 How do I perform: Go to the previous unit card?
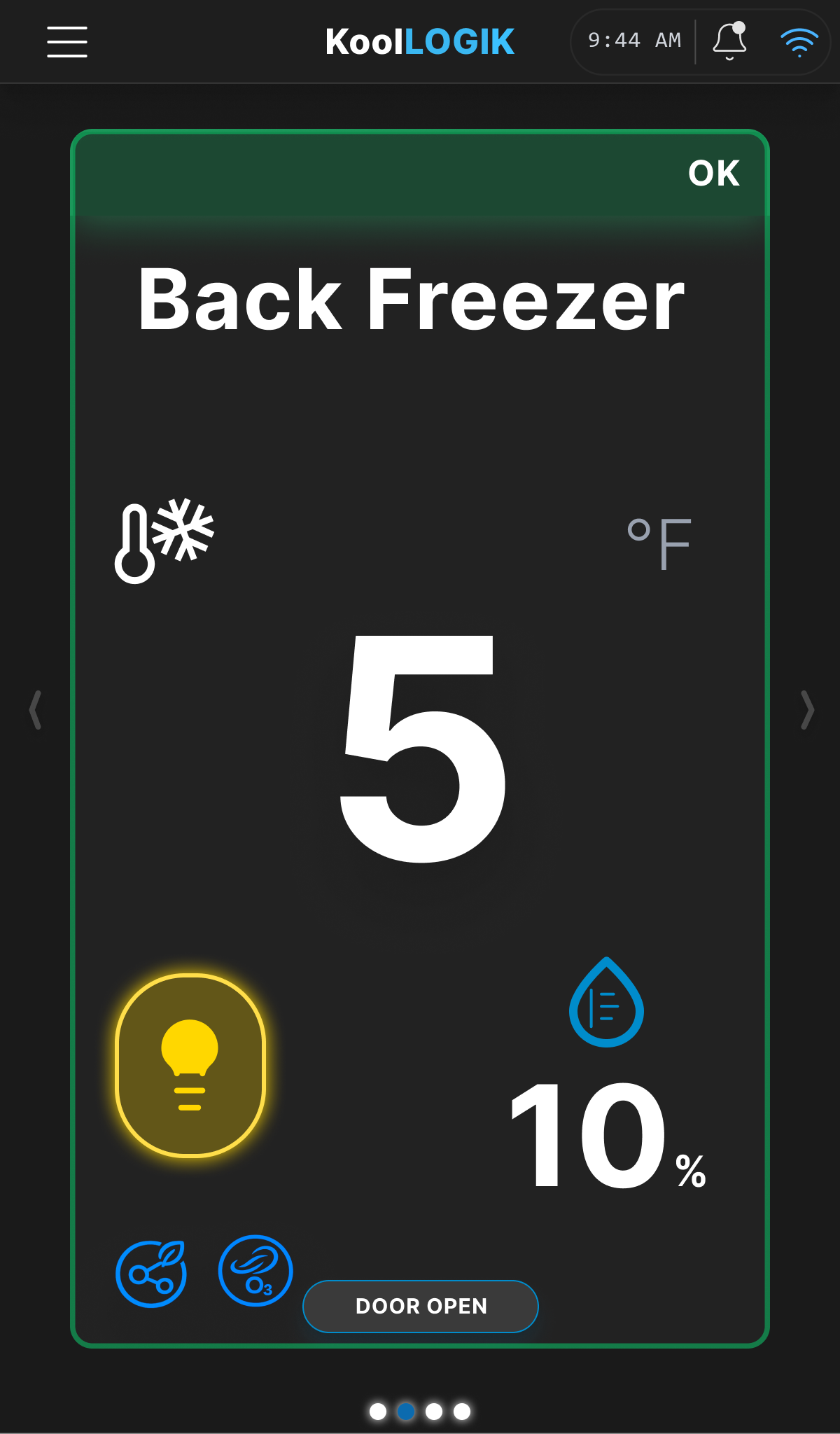[35, 710]
